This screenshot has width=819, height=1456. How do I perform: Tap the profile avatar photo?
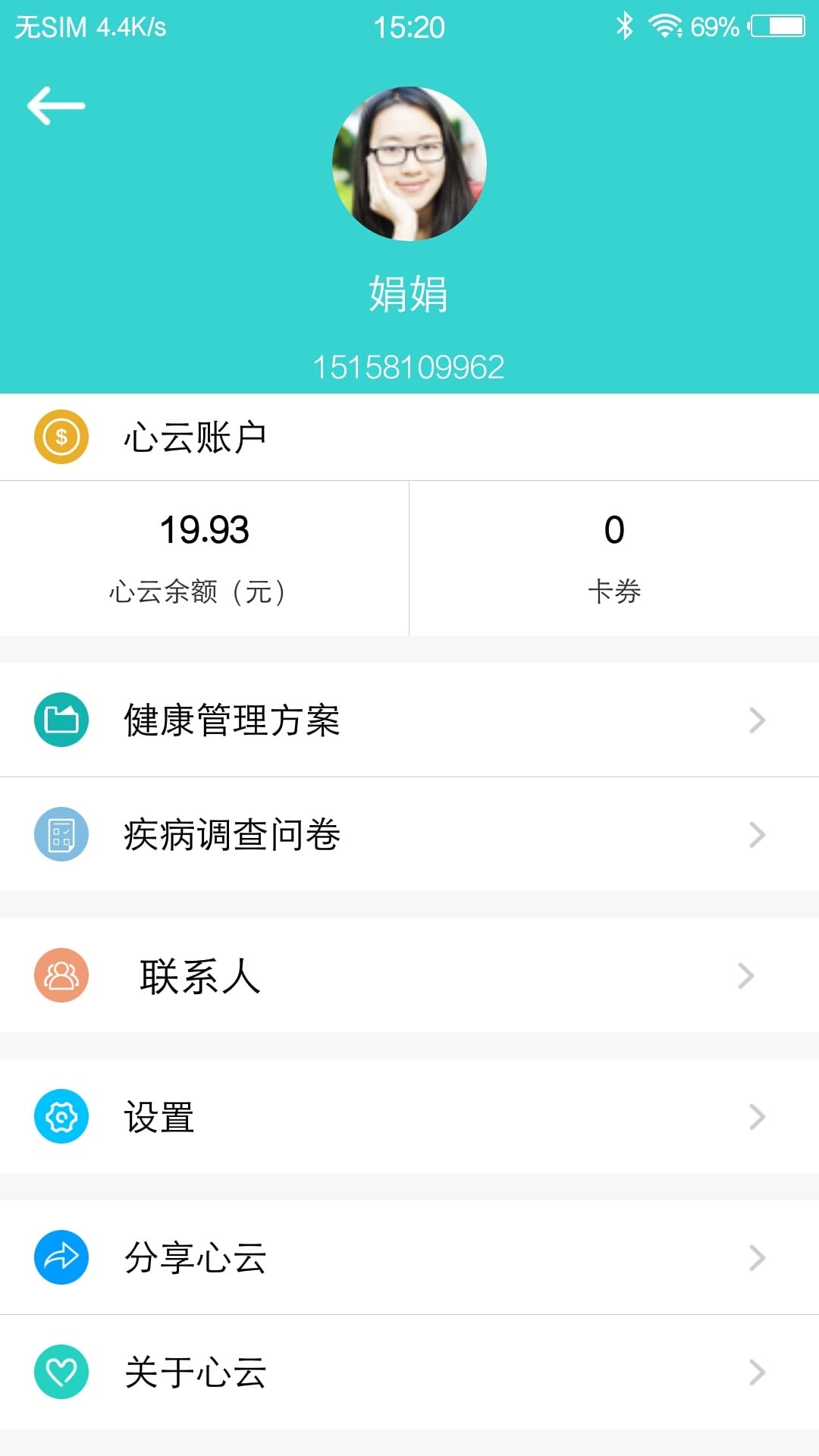(x=409, y=164)
